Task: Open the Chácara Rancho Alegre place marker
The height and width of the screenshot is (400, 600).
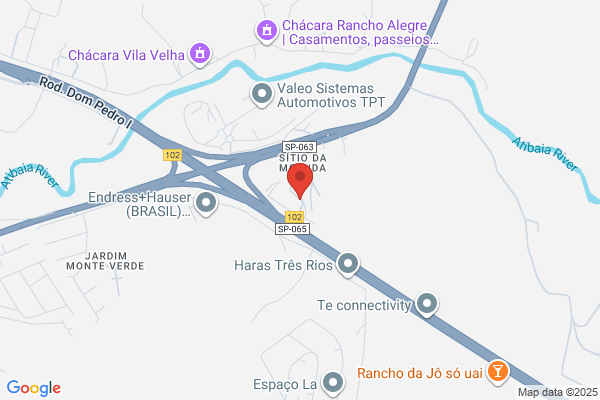Action: click(x=267, y=31)
